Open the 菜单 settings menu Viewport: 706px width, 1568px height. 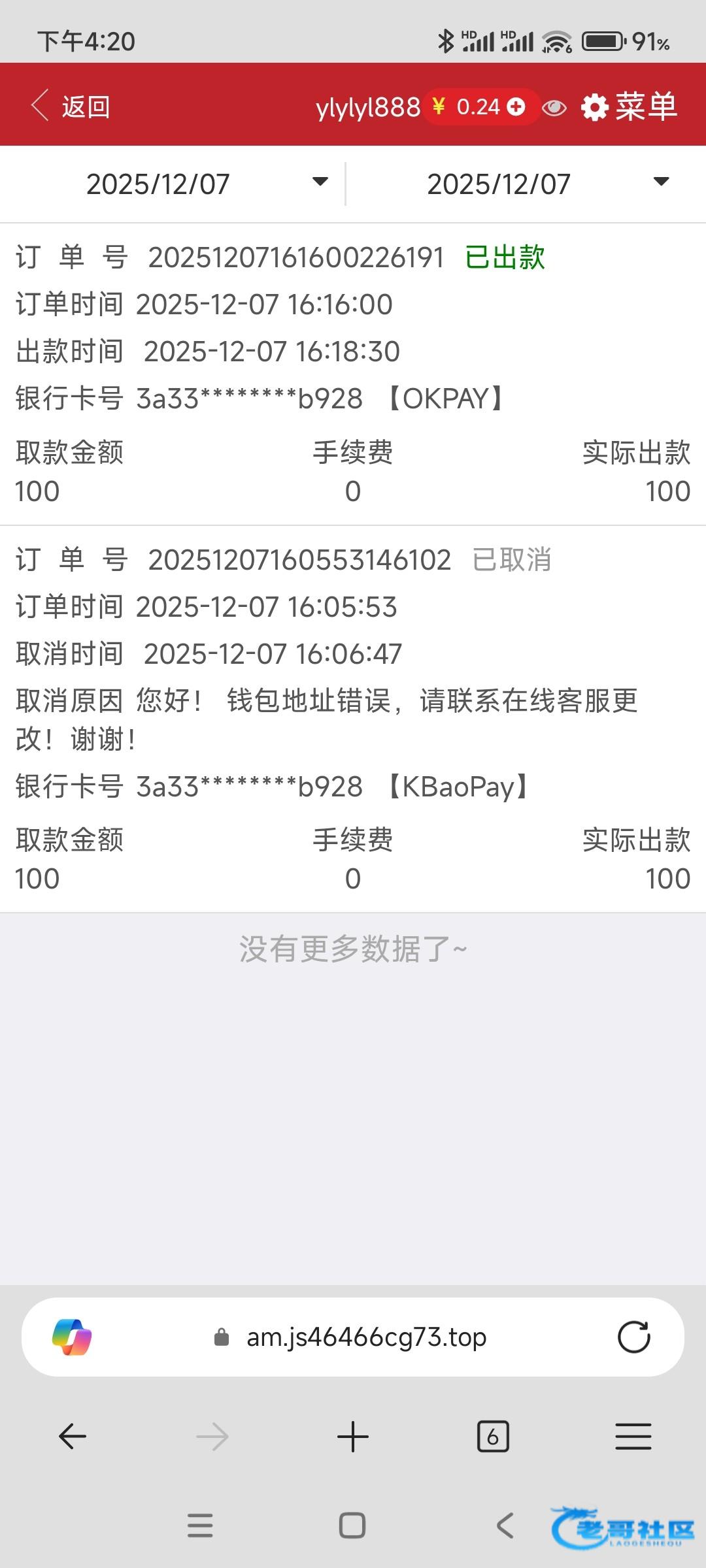tap(629, 106)
